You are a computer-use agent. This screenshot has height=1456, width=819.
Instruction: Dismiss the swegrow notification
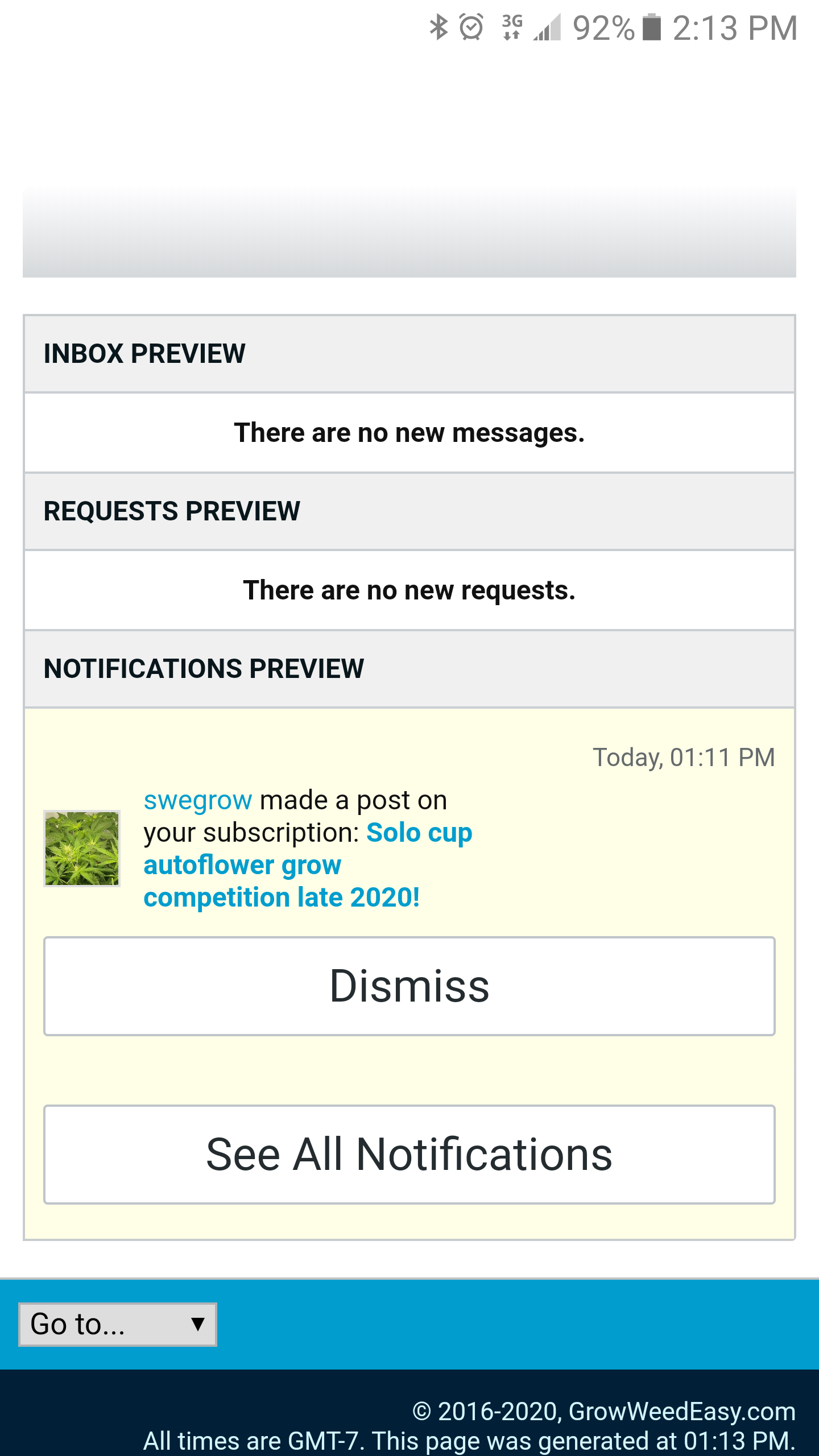point(409,986)
